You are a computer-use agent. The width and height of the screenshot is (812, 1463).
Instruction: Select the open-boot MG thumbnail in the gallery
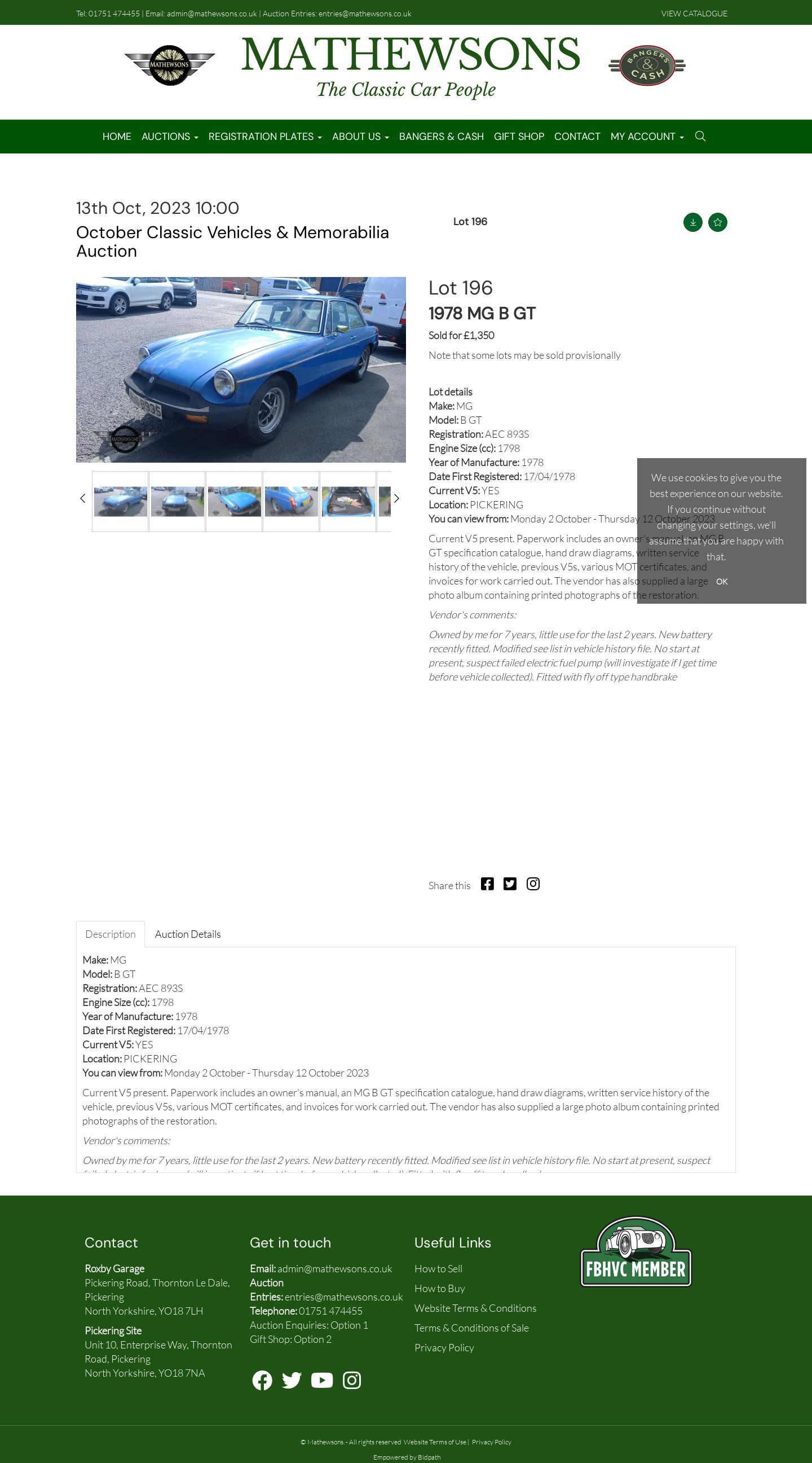348,501
